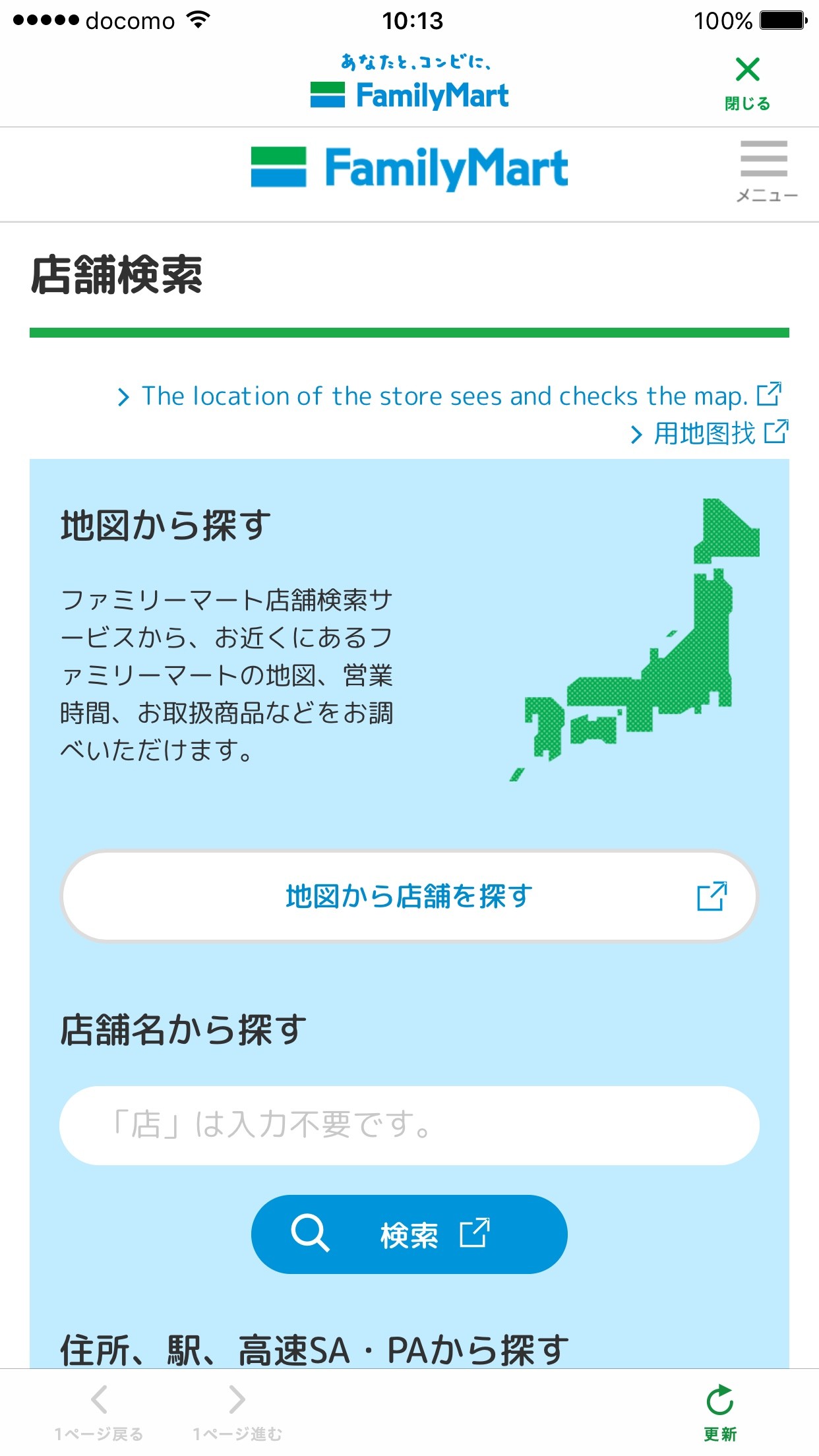Open the English store location map link
This screenshot has height=1456, width=819.
pyautogui.click(x=448, y=396)
